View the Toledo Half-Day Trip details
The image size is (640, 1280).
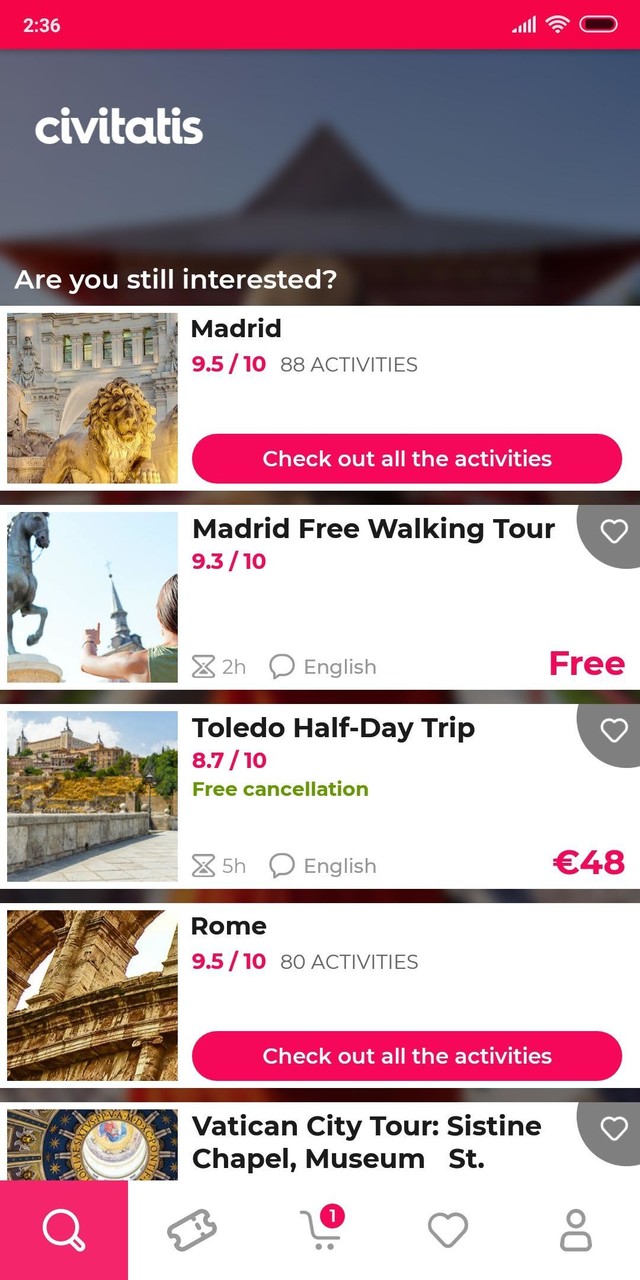[x=333, y=728]
